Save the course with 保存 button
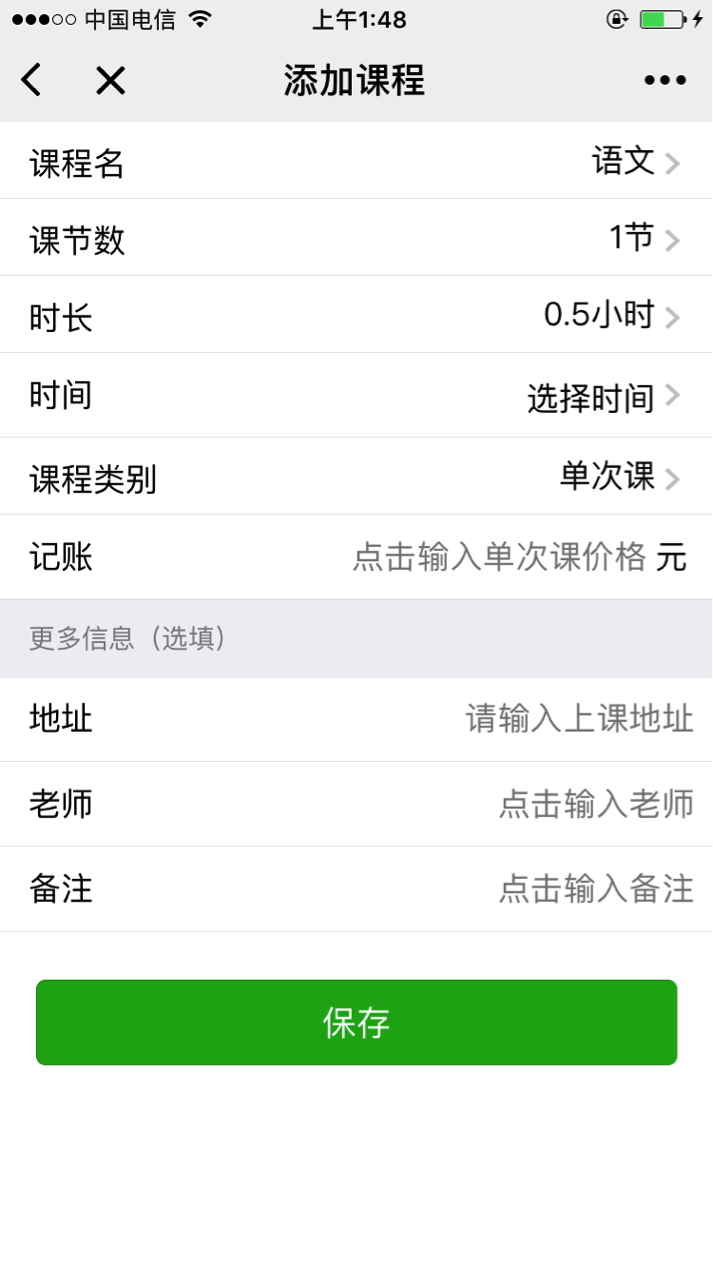The height and width of the screenshot is (1269, 713). tap(356, 1022)
